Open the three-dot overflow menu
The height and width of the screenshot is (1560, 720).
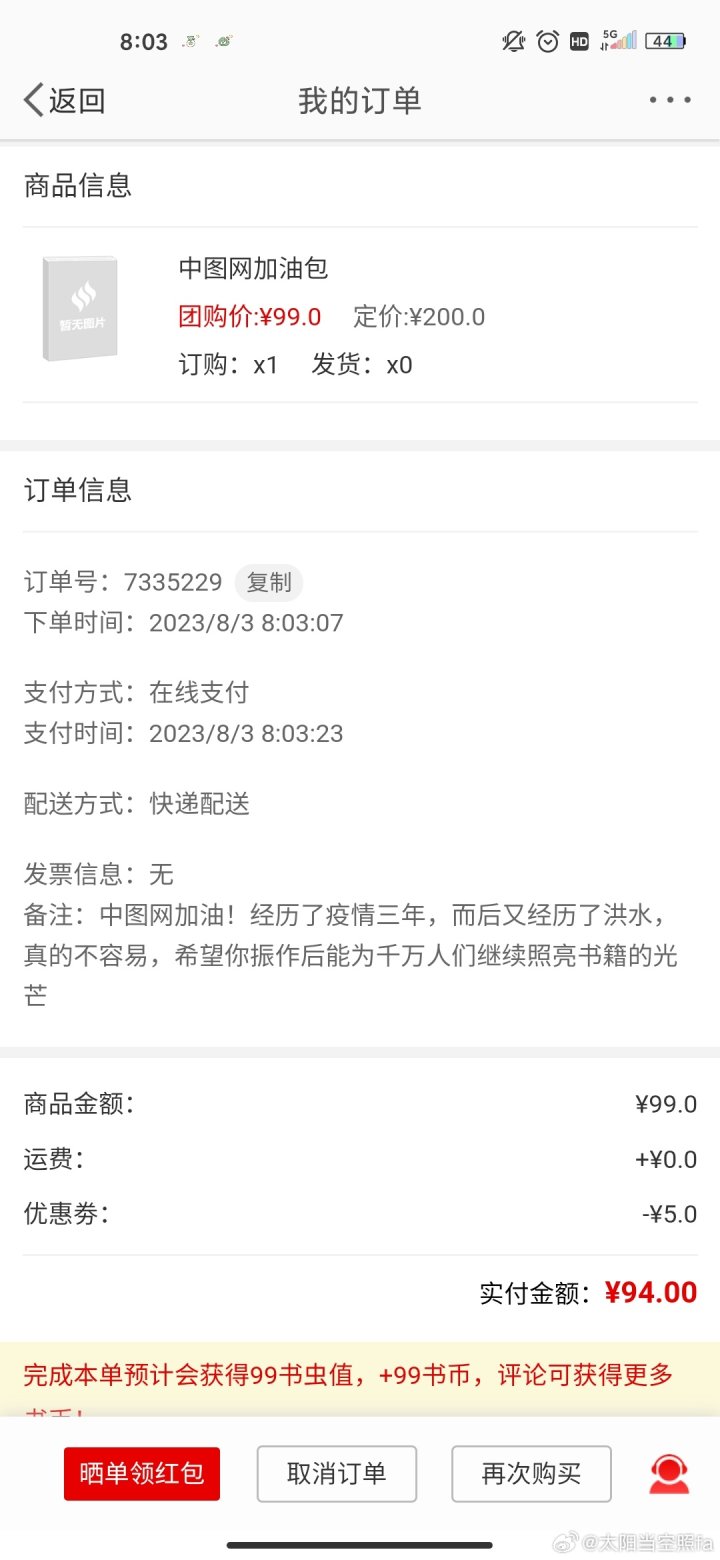[669, 100]
